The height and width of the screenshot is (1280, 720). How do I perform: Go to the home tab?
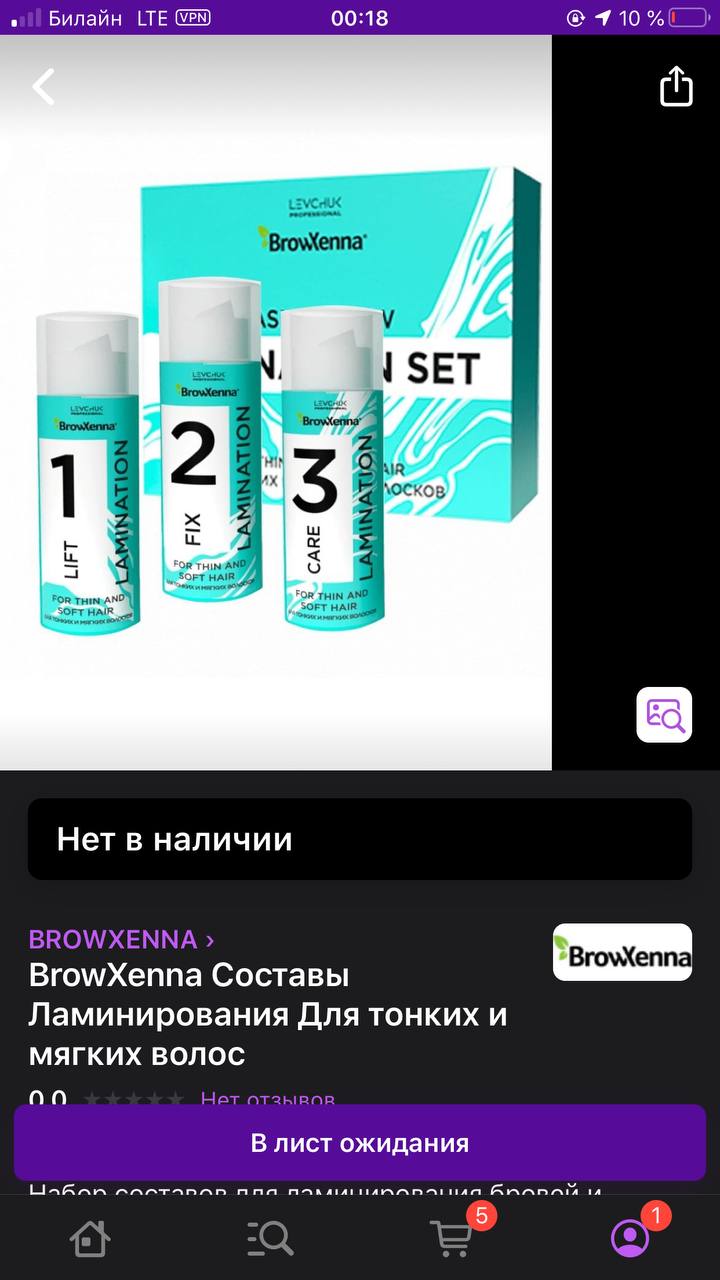click(90, 1239)
